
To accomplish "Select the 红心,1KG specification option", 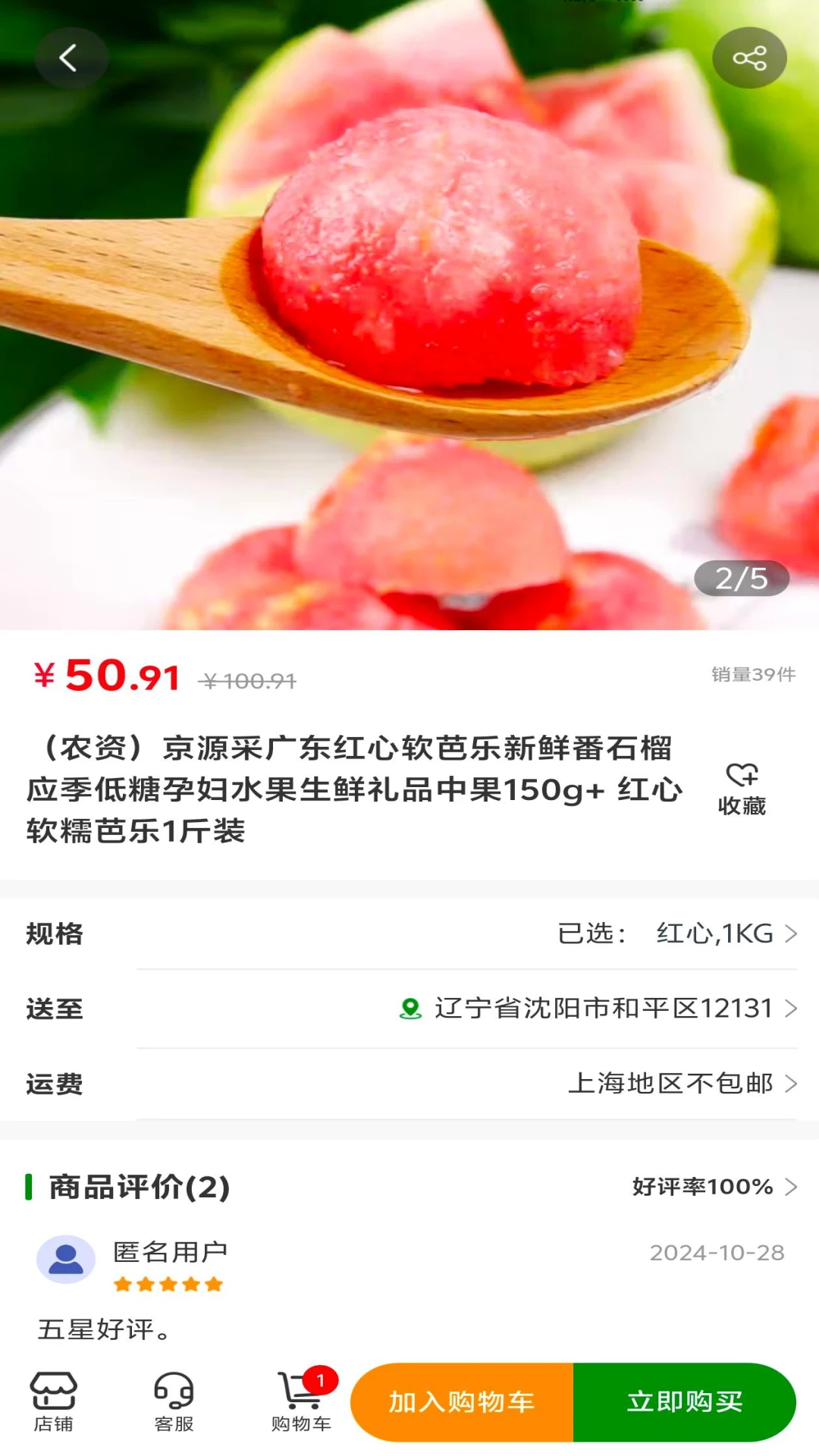I will [x=713, y=934].
